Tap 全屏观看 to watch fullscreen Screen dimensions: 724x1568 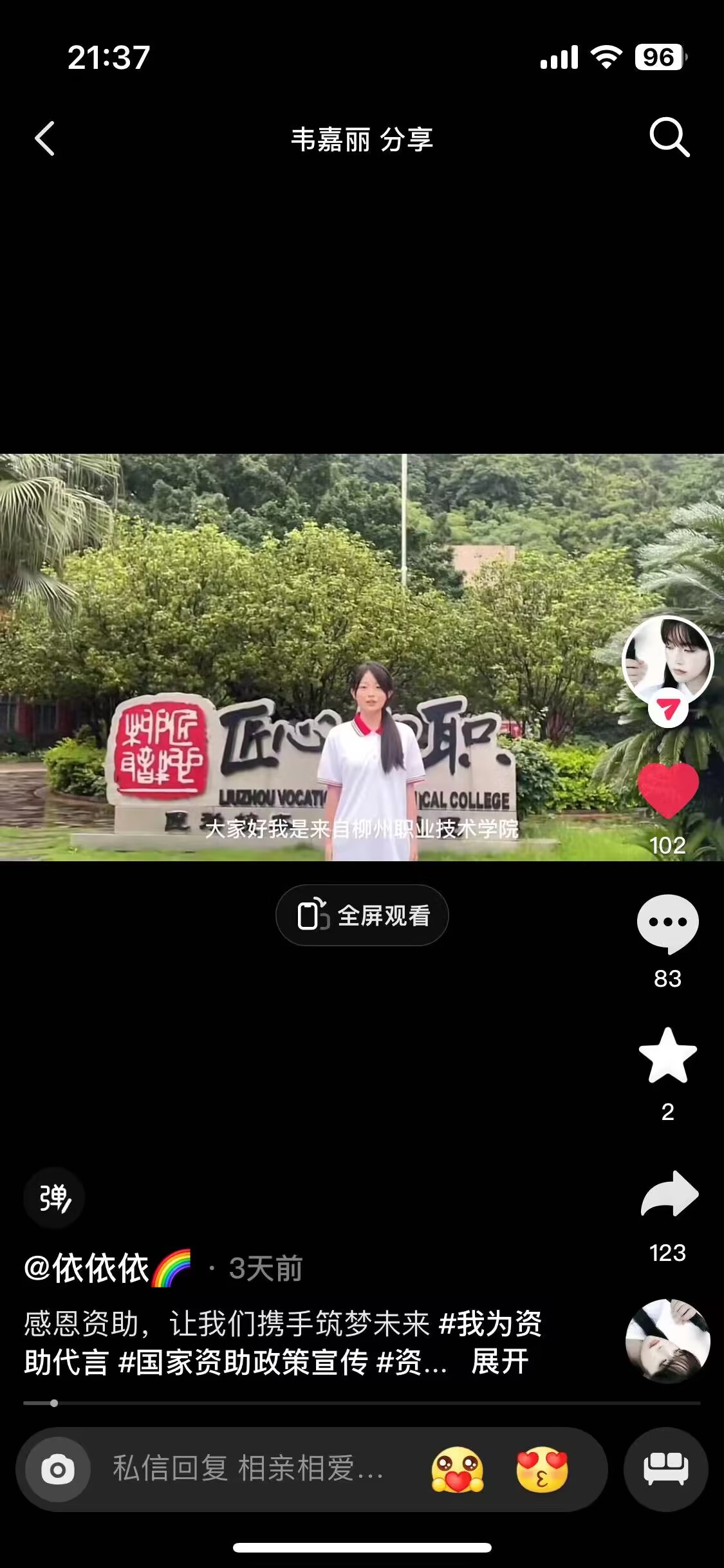(362, 915)
